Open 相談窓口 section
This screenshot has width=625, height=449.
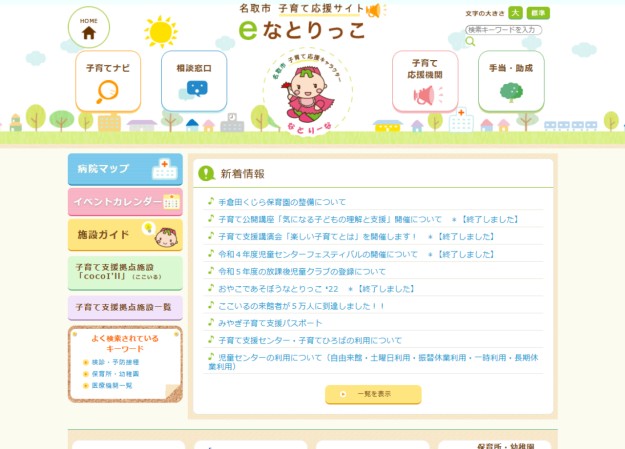click(x=194, y=81)
